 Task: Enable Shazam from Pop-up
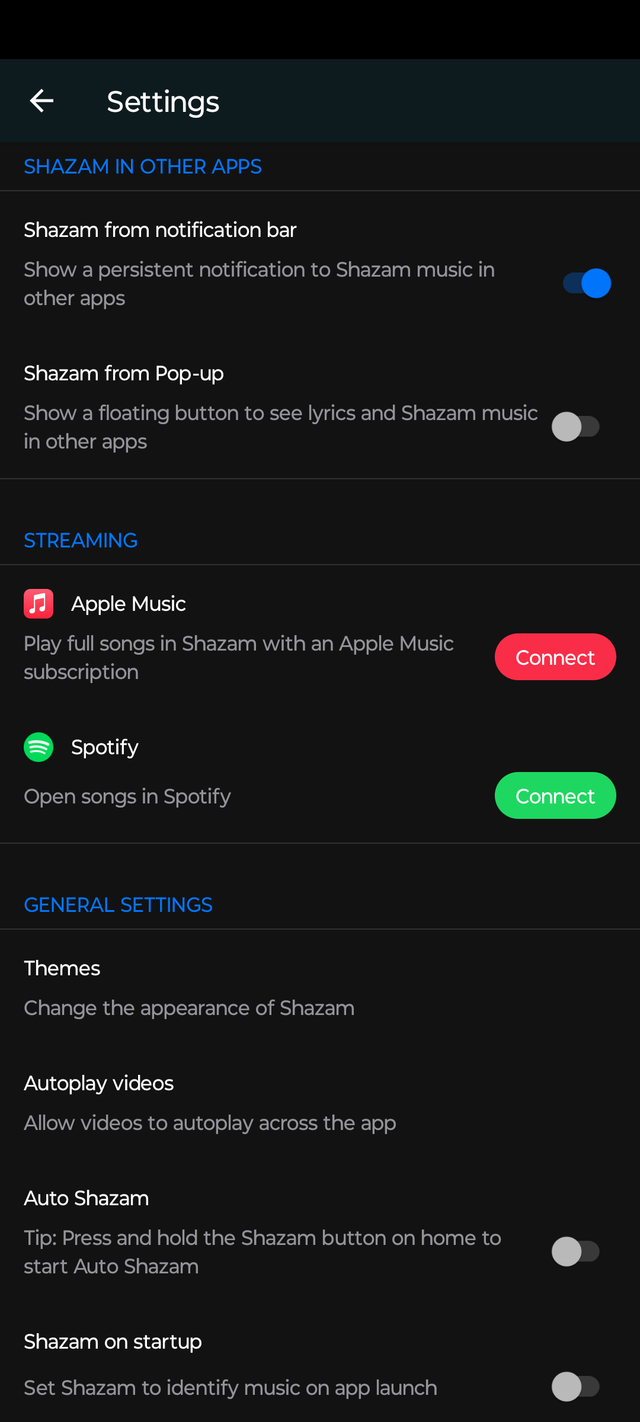[576, 427]
